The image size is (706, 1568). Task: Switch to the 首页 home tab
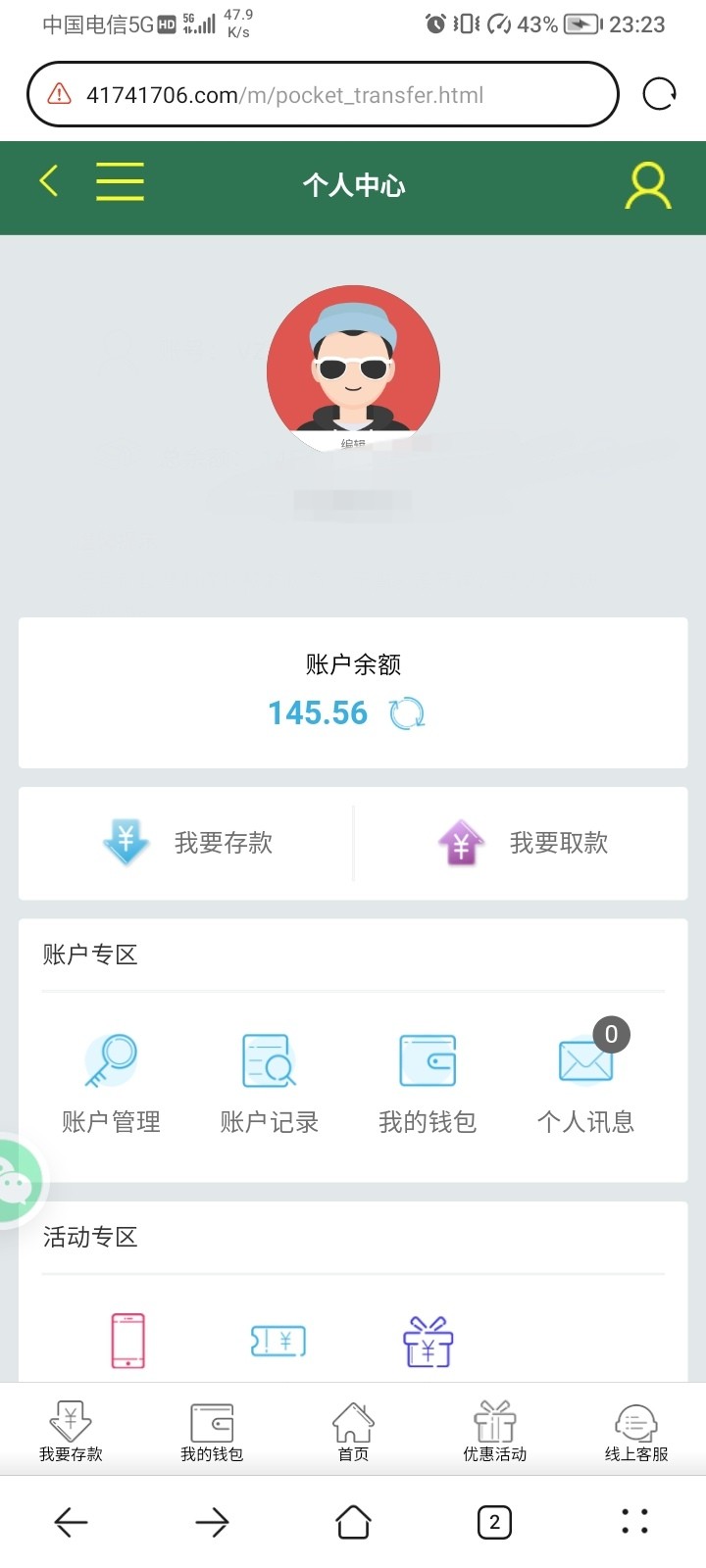[x=353, y=1432]
